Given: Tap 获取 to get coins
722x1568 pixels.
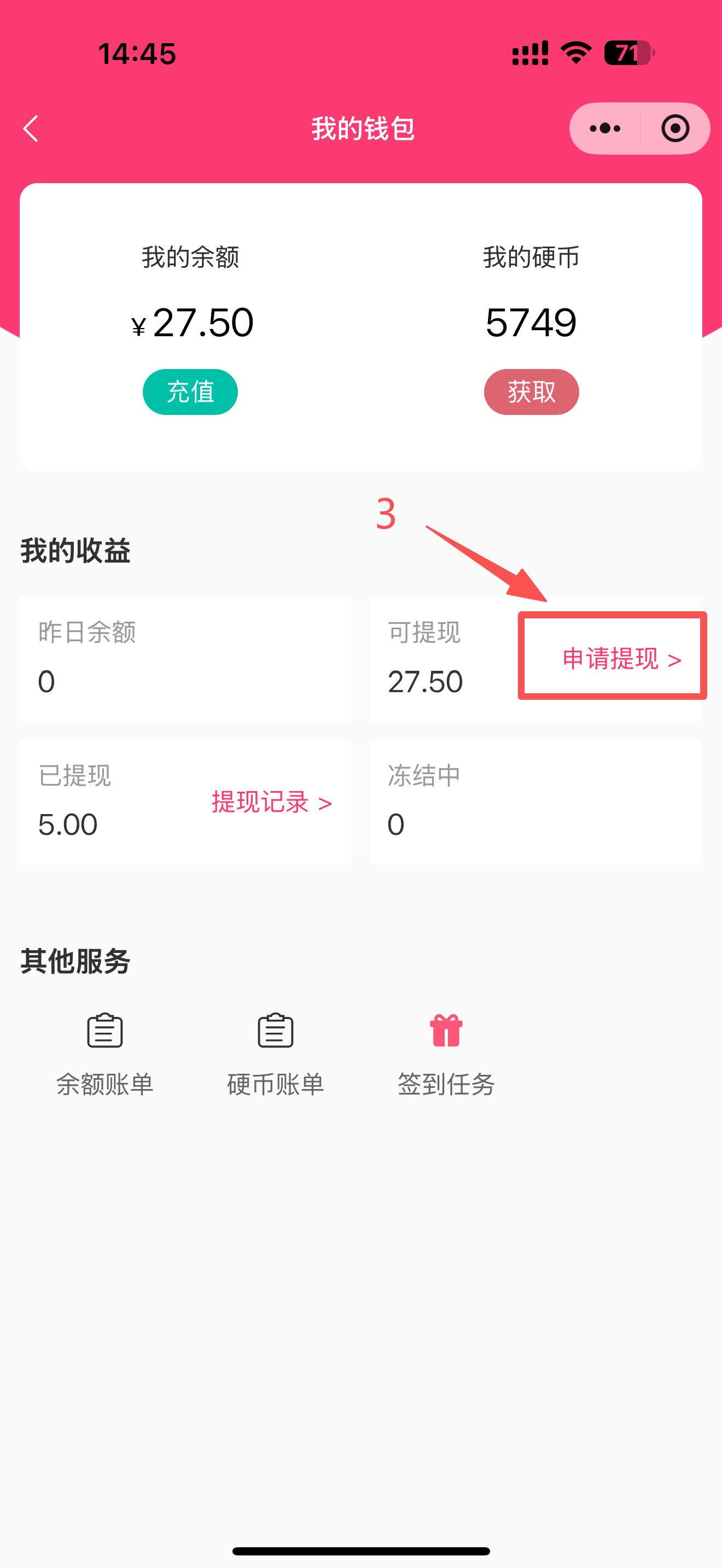Looking at the screenshot, I should 531,391.
